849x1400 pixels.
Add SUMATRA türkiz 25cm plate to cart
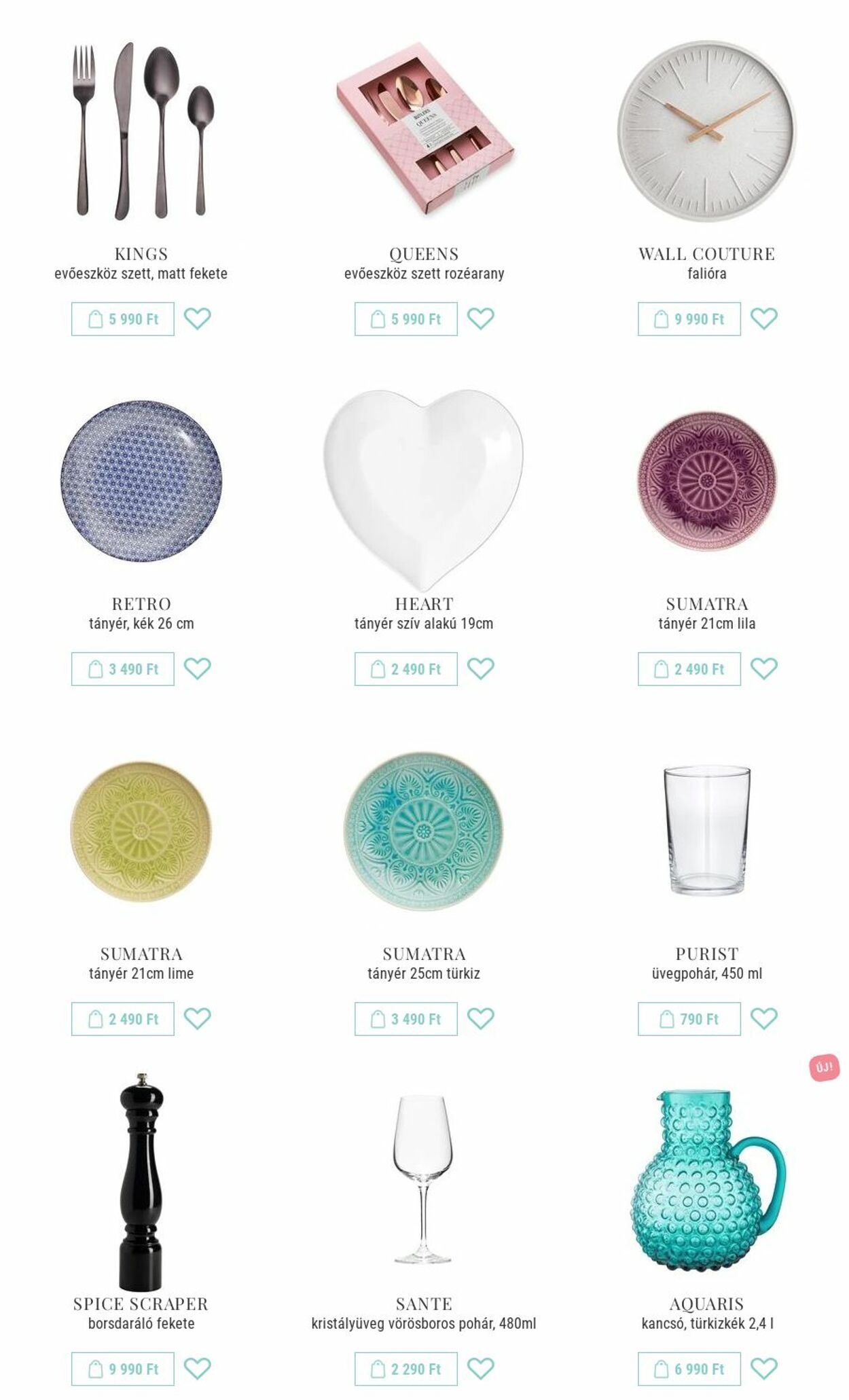[x=405, y=1018]
